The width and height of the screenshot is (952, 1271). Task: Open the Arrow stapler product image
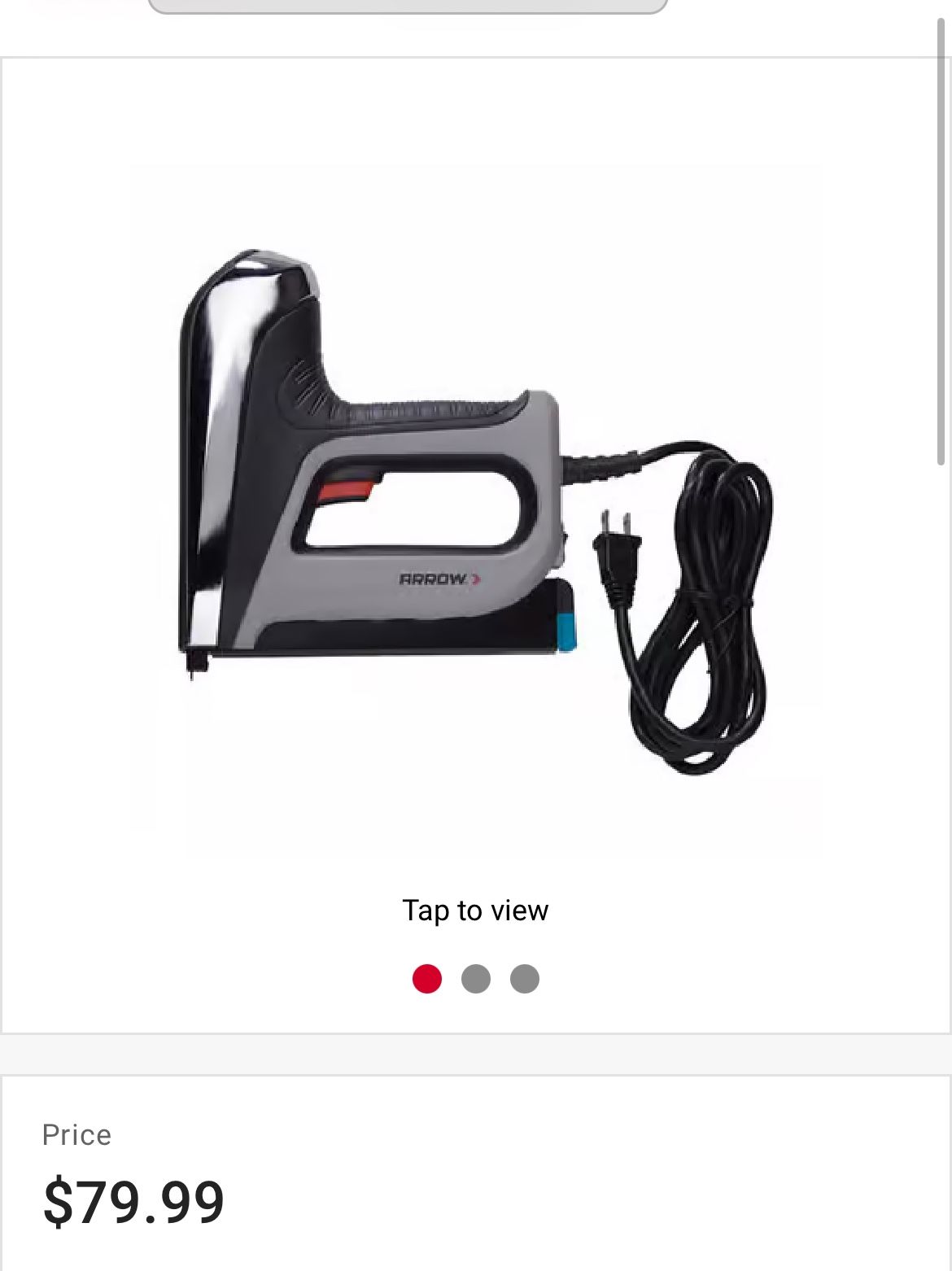(475, 511)
